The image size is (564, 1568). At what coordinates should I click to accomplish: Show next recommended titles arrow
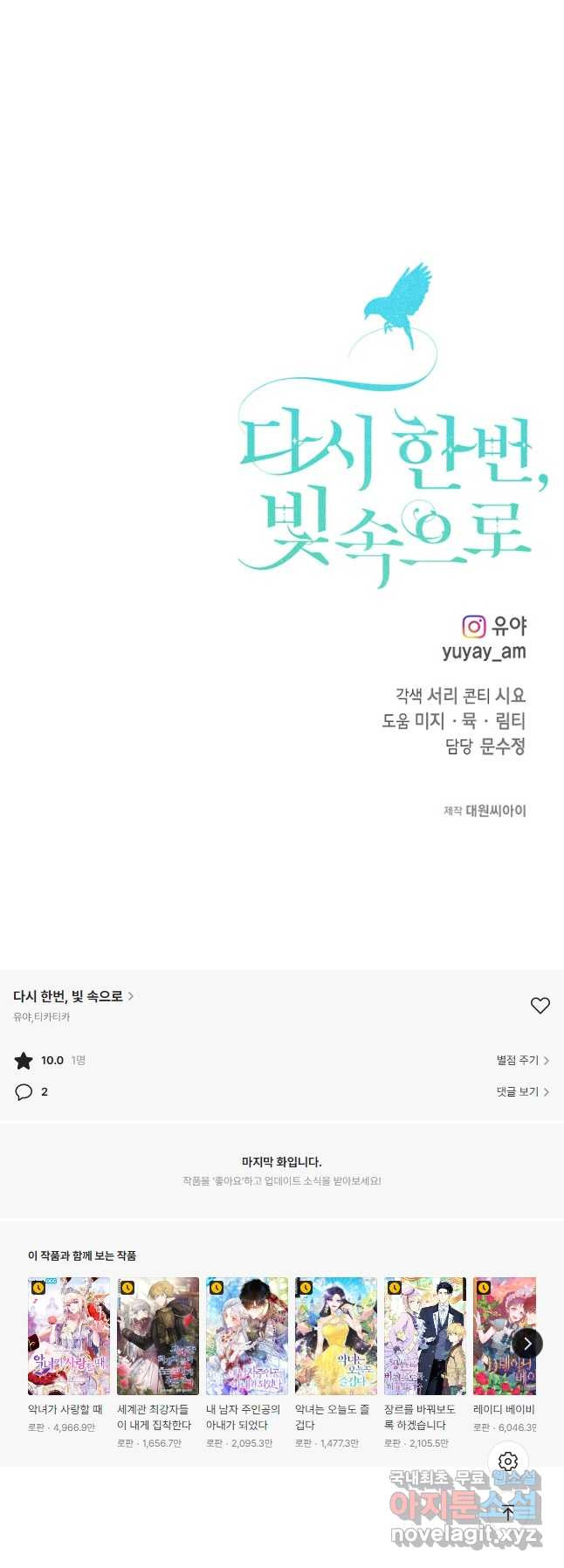pyautogui.click(x=527, y=1344)
